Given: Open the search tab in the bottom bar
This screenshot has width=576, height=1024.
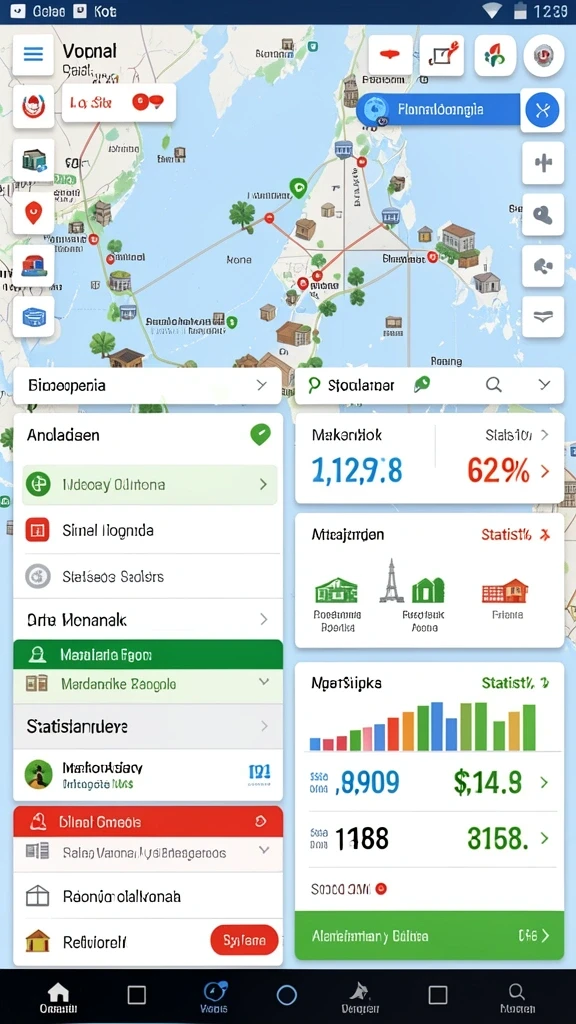Looking at the screenshot, I should (x=517, y=997).
